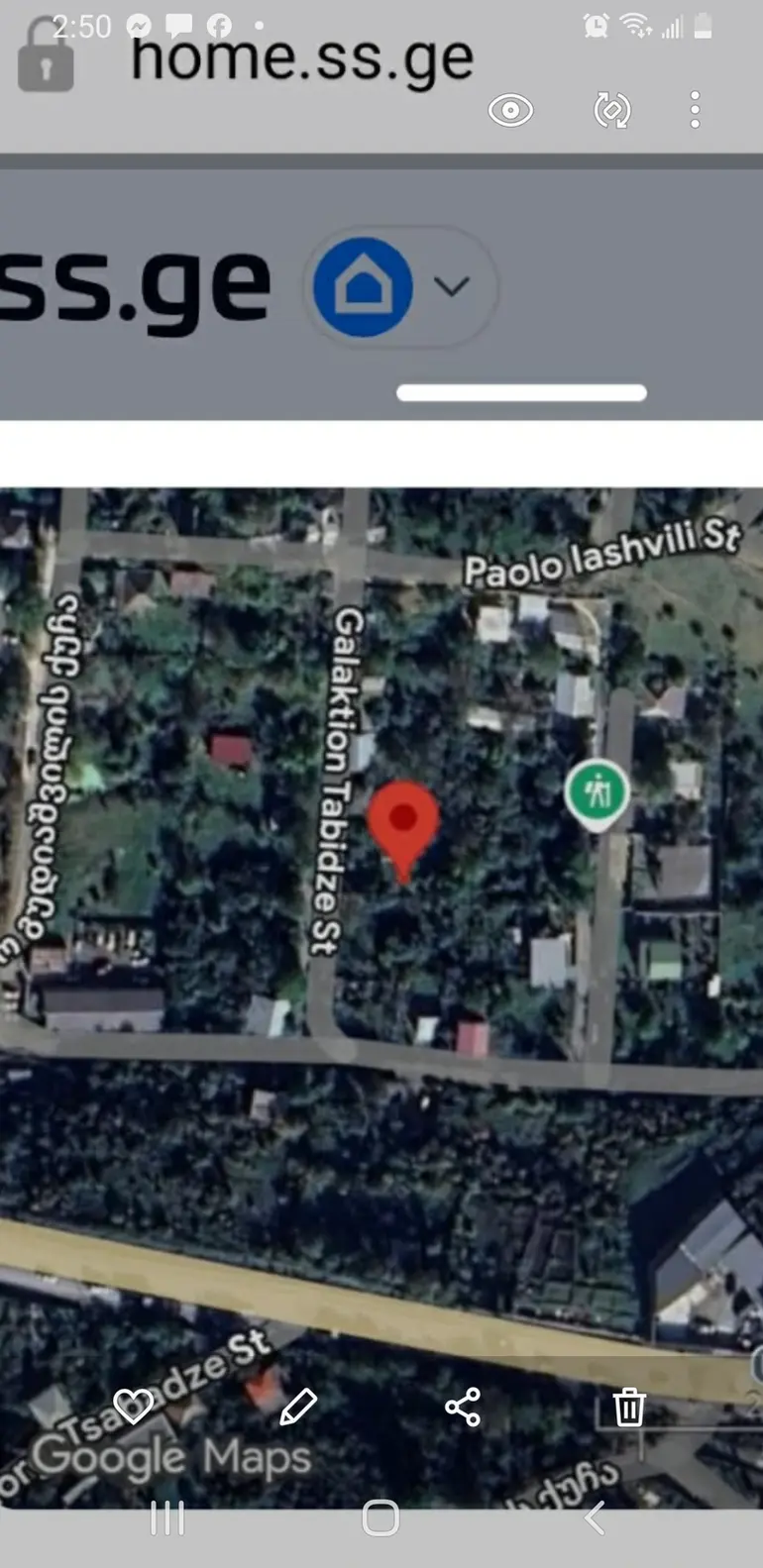Screen dimensions: 763x1568
Task: Delete this image with the trash icon
Action: point(628,1407)
